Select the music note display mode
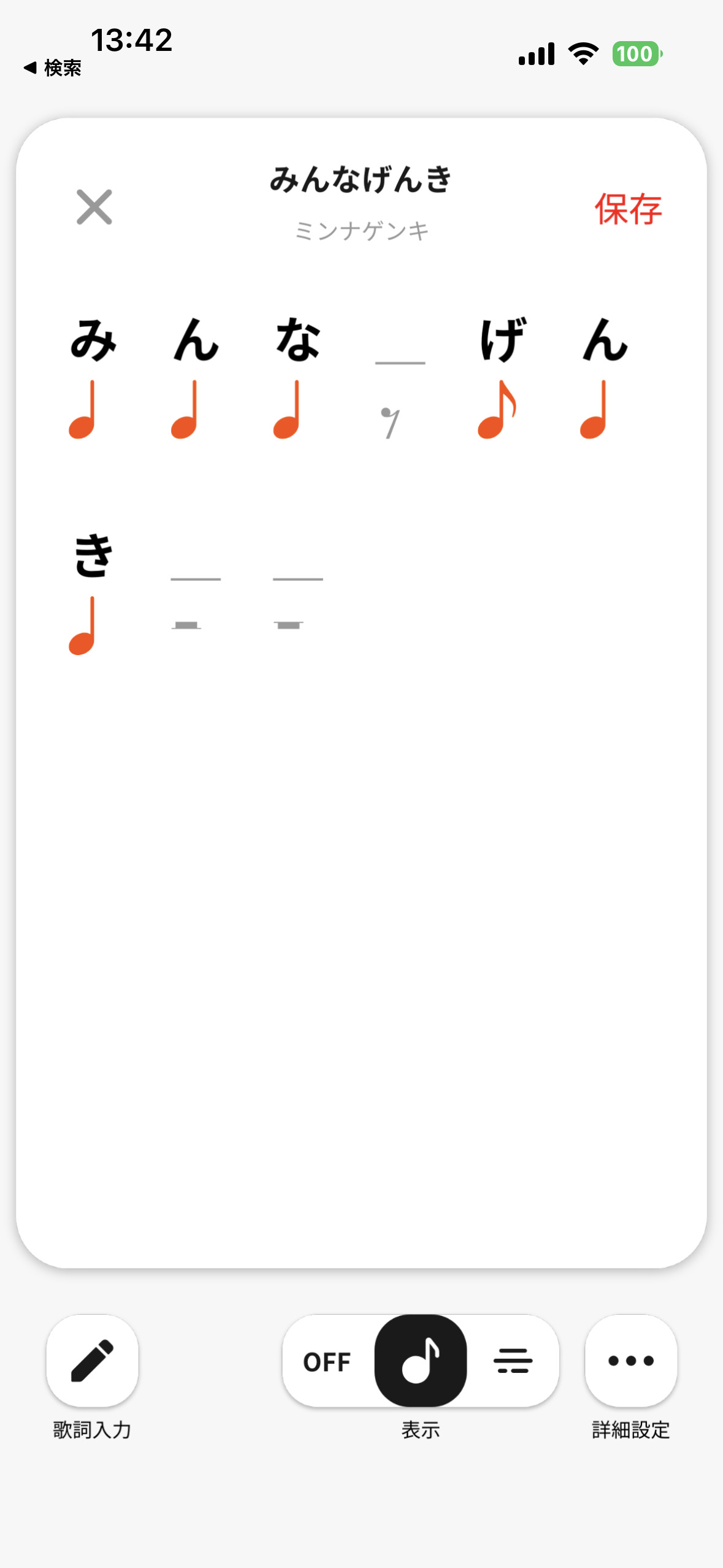 [421, 1360]
